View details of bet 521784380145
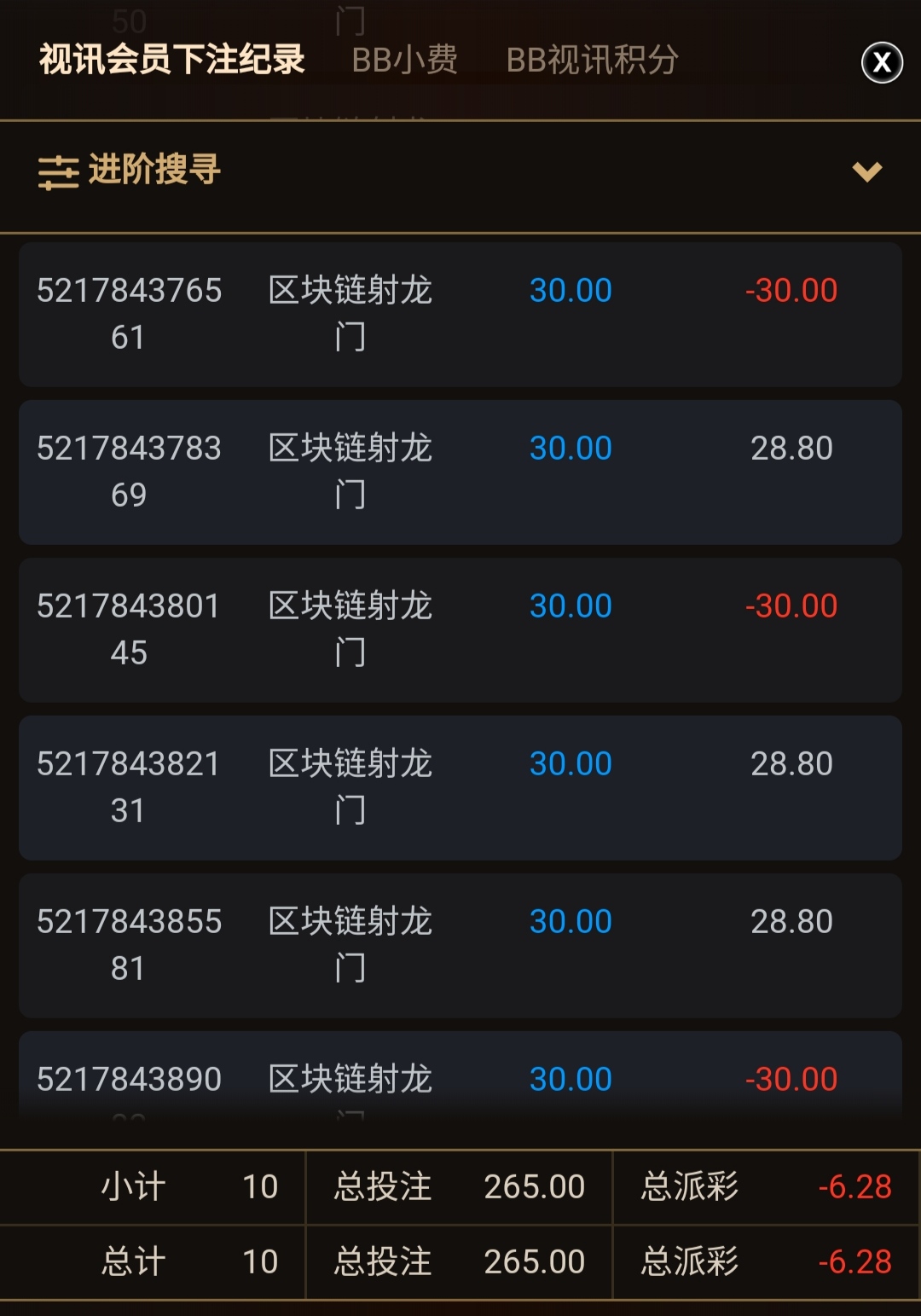The height and width of the screenshot is (1316, 921). click(x=460, y=629)
